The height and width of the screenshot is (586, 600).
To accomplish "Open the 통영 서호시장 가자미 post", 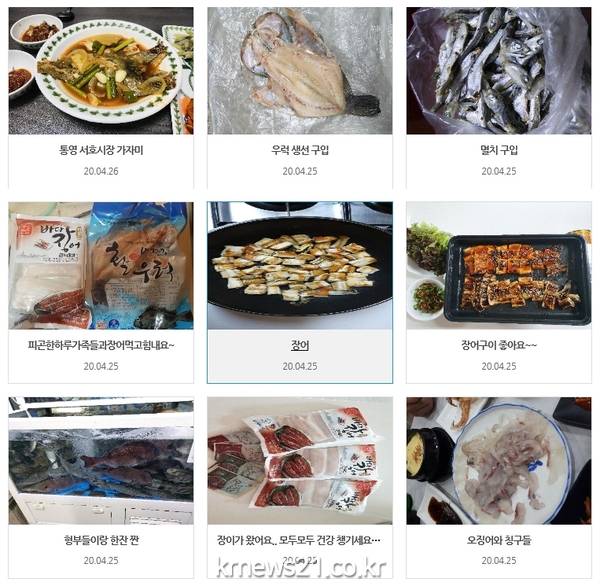I will pos(101,150).
